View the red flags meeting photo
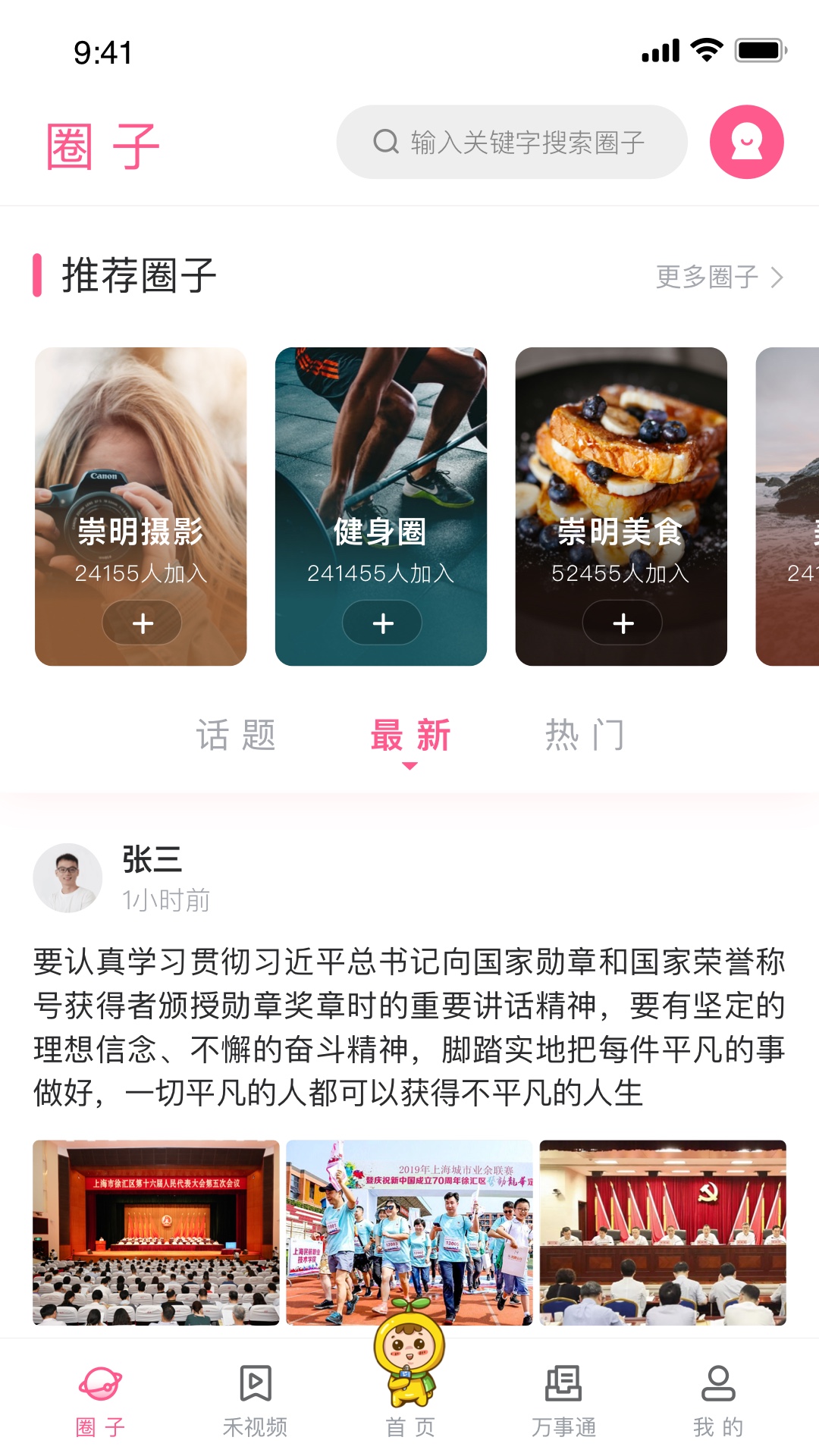 click(x=663, y=1232)
